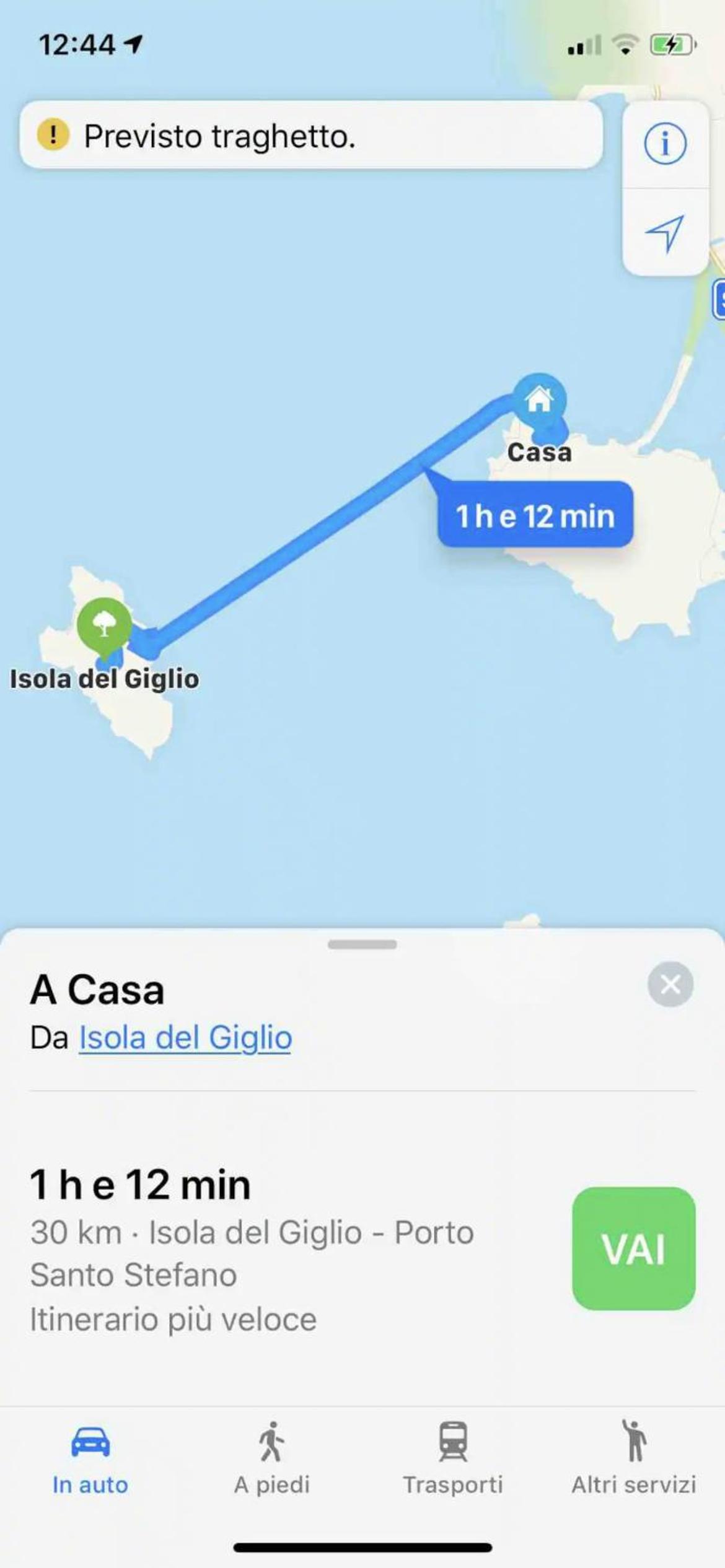
Task: Center map on current location arrow
Action: pyautogui.click(x=665, y=233)
